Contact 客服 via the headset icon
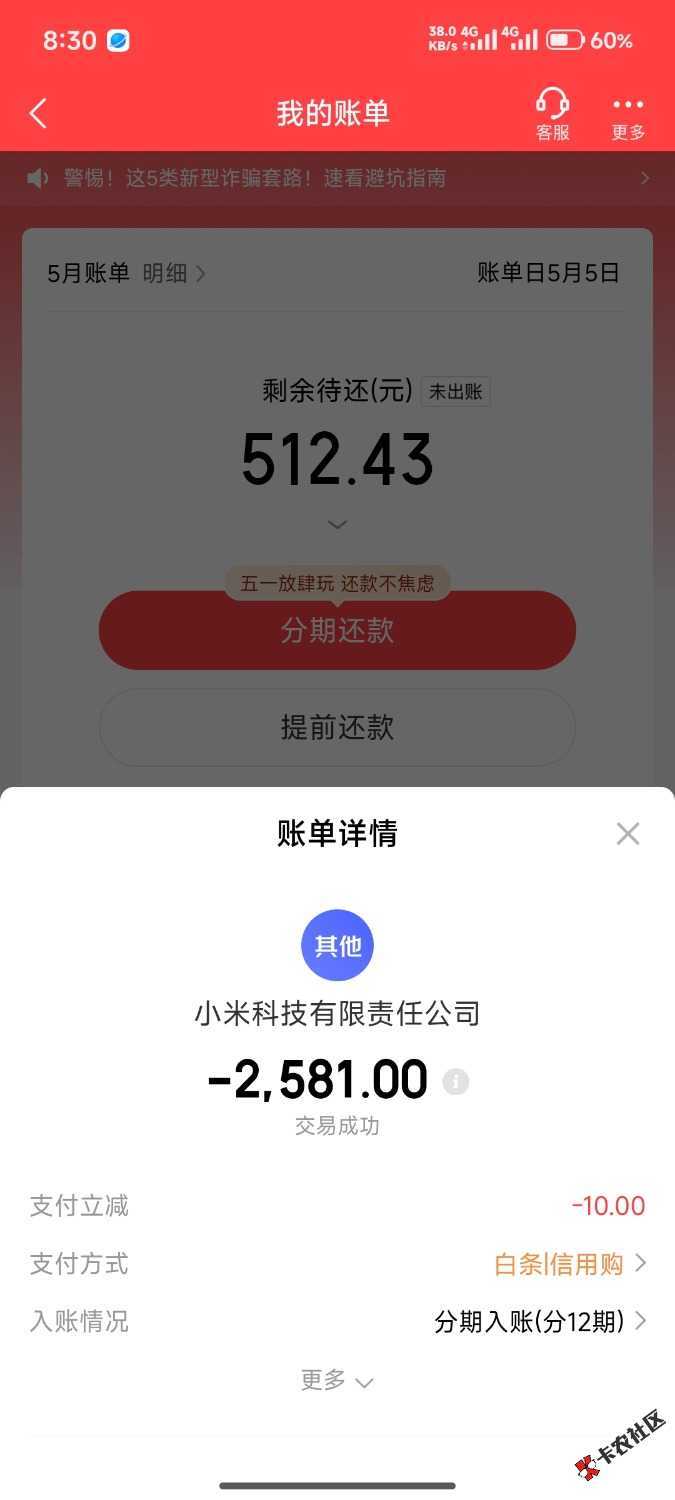Screen dimensions: 675x1500 click(552, 114)
